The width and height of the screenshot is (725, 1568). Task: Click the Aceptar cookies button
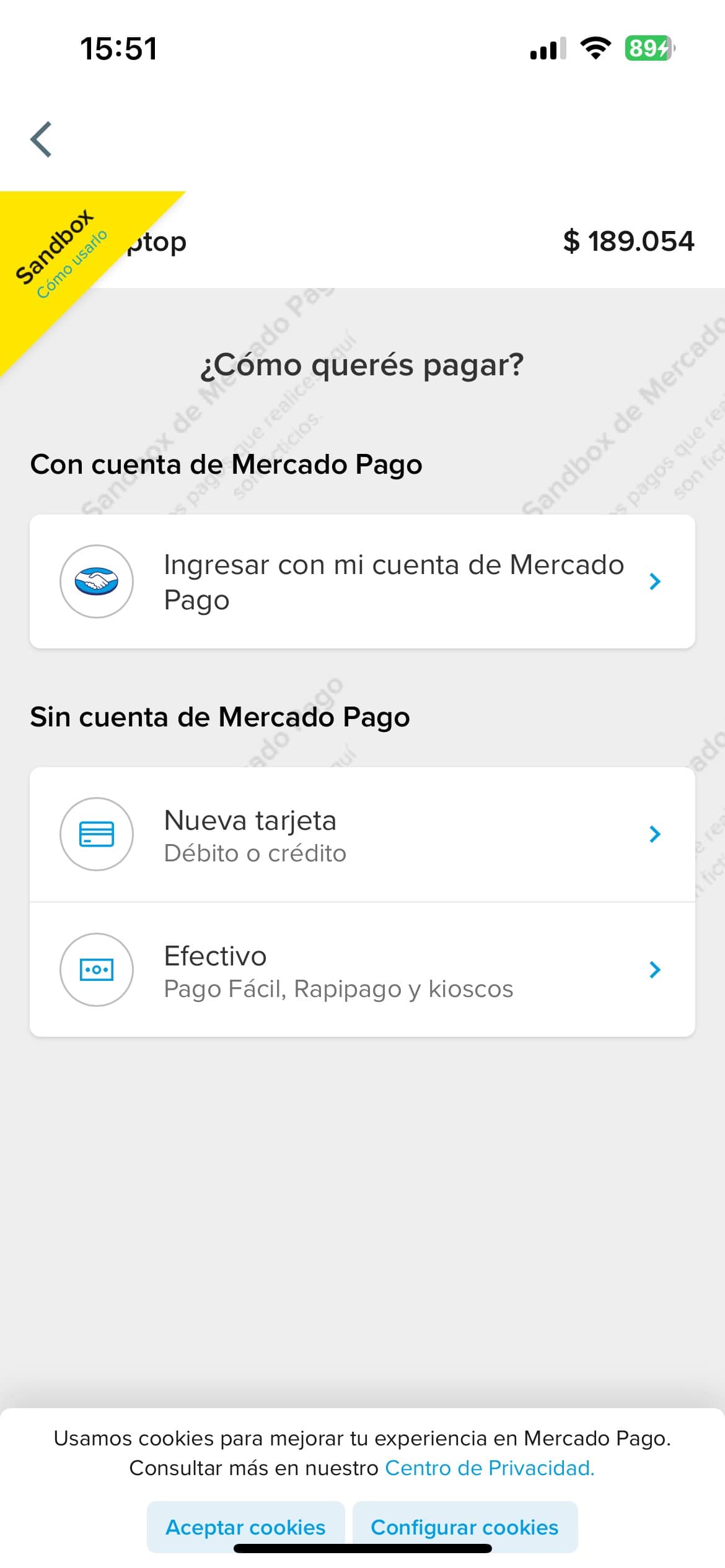tap(245, 1528)
